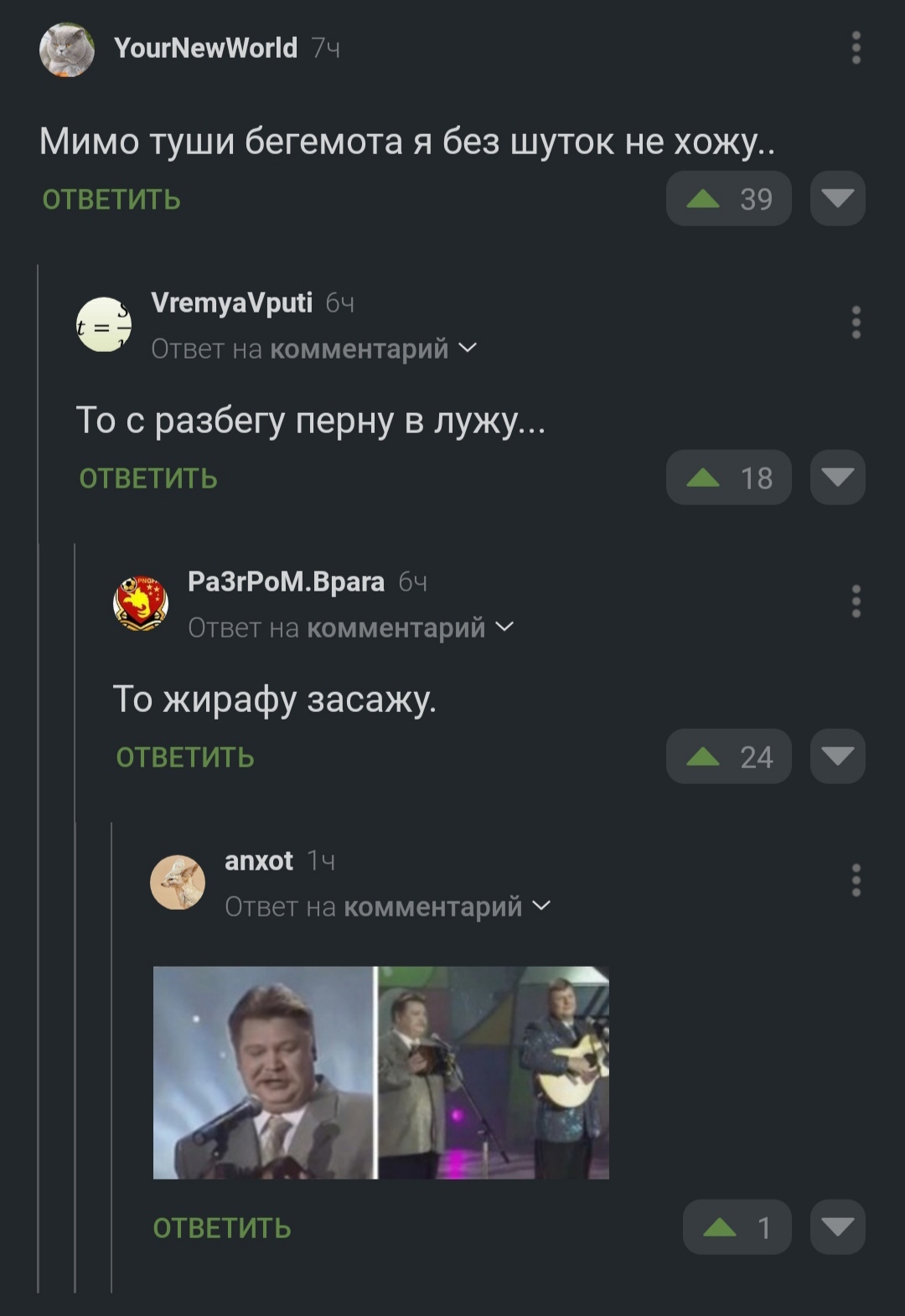The height and width of the screenshot is (1316, 905).
Task: Reply to YourNewWorld's comment
Action: (x=111, y=200)
